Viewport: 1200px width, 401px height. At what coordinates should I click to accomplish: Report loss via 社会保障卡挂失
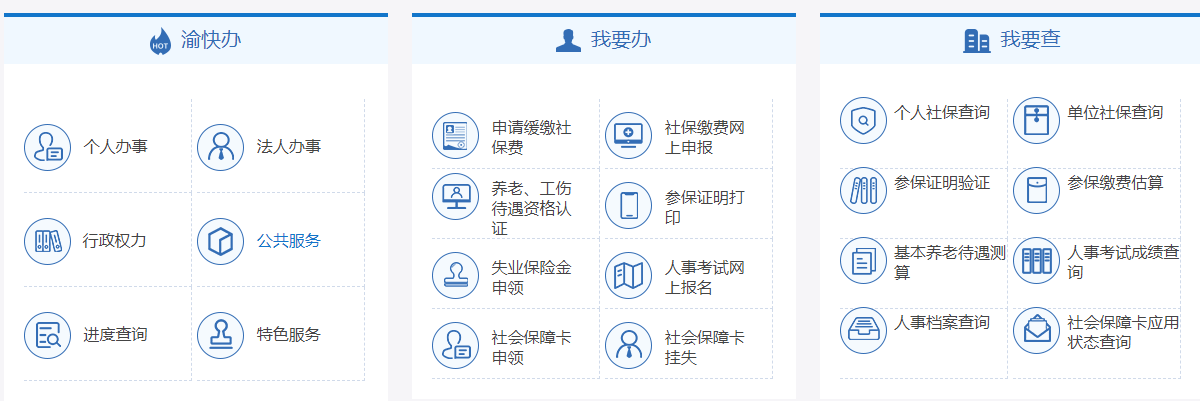click(704, 348)
